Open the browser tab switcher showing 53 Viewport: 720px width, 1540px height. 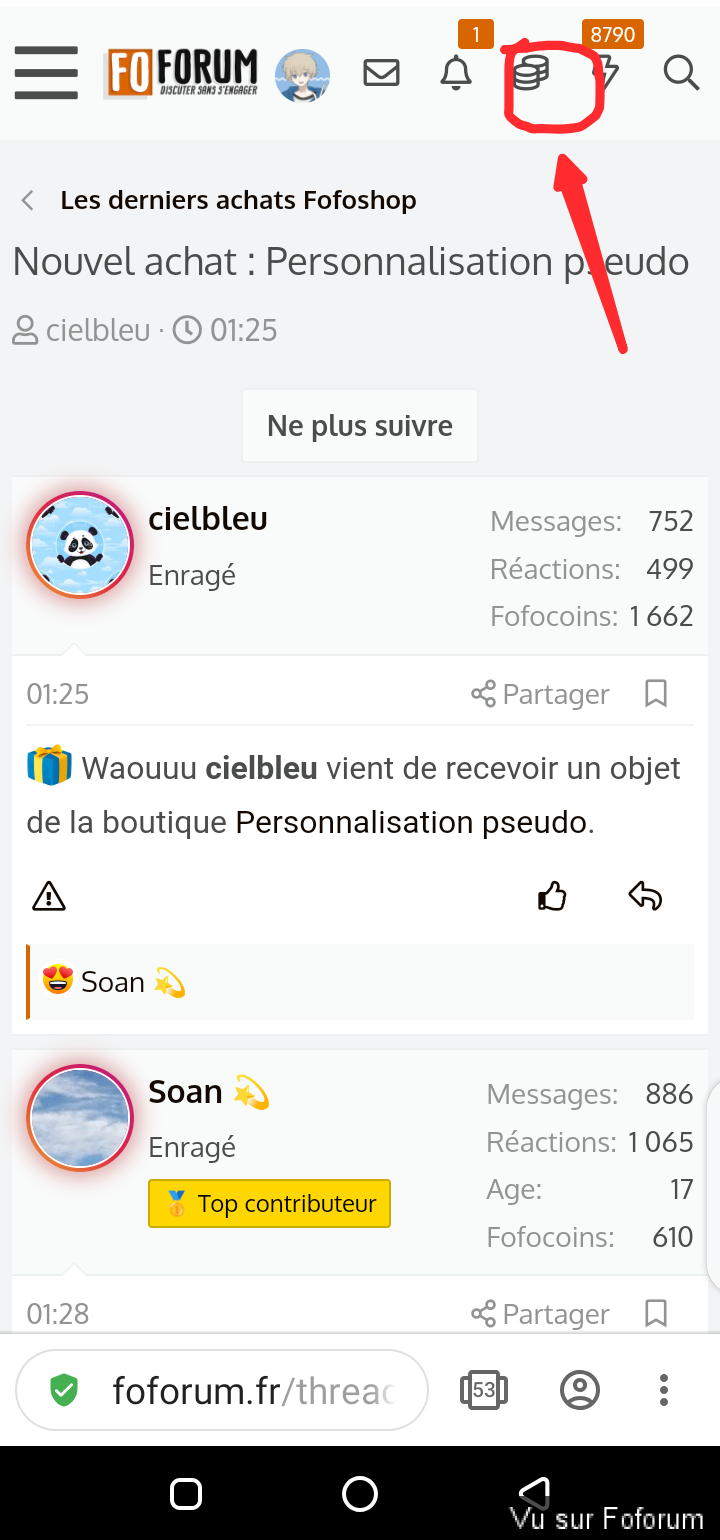[484, 1390]
